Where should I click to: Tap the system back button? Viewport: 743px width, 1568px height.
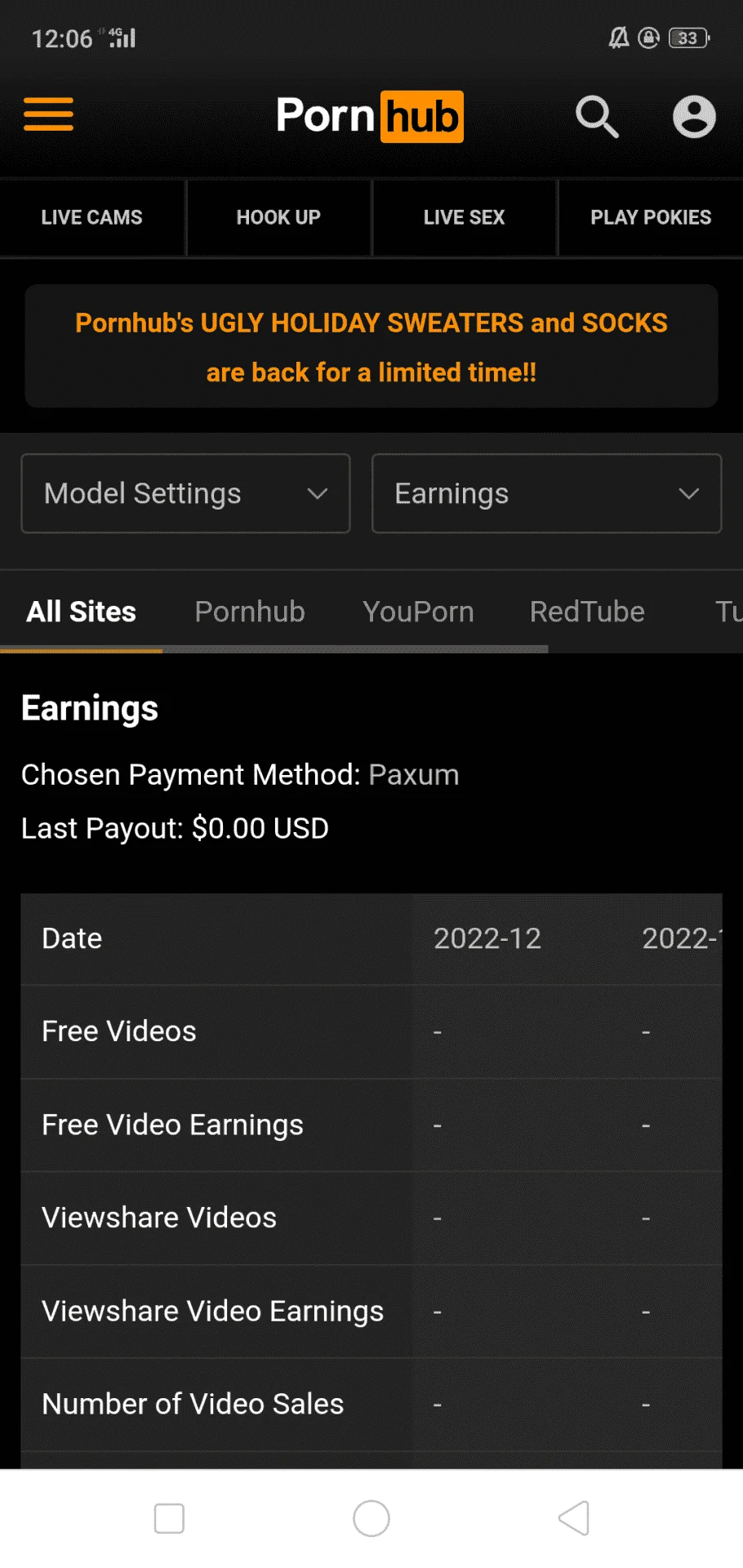click(x=574, y=1518)
